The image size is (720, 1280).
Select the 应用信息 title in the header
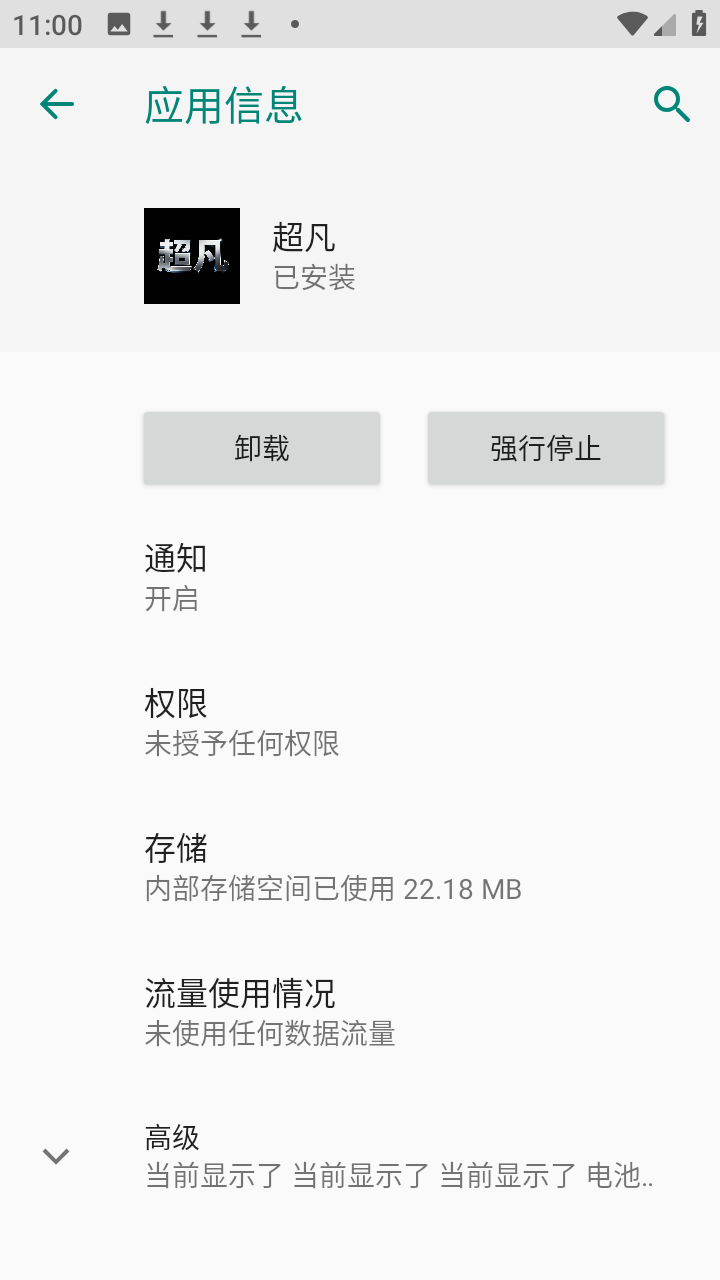pos(223,107)
